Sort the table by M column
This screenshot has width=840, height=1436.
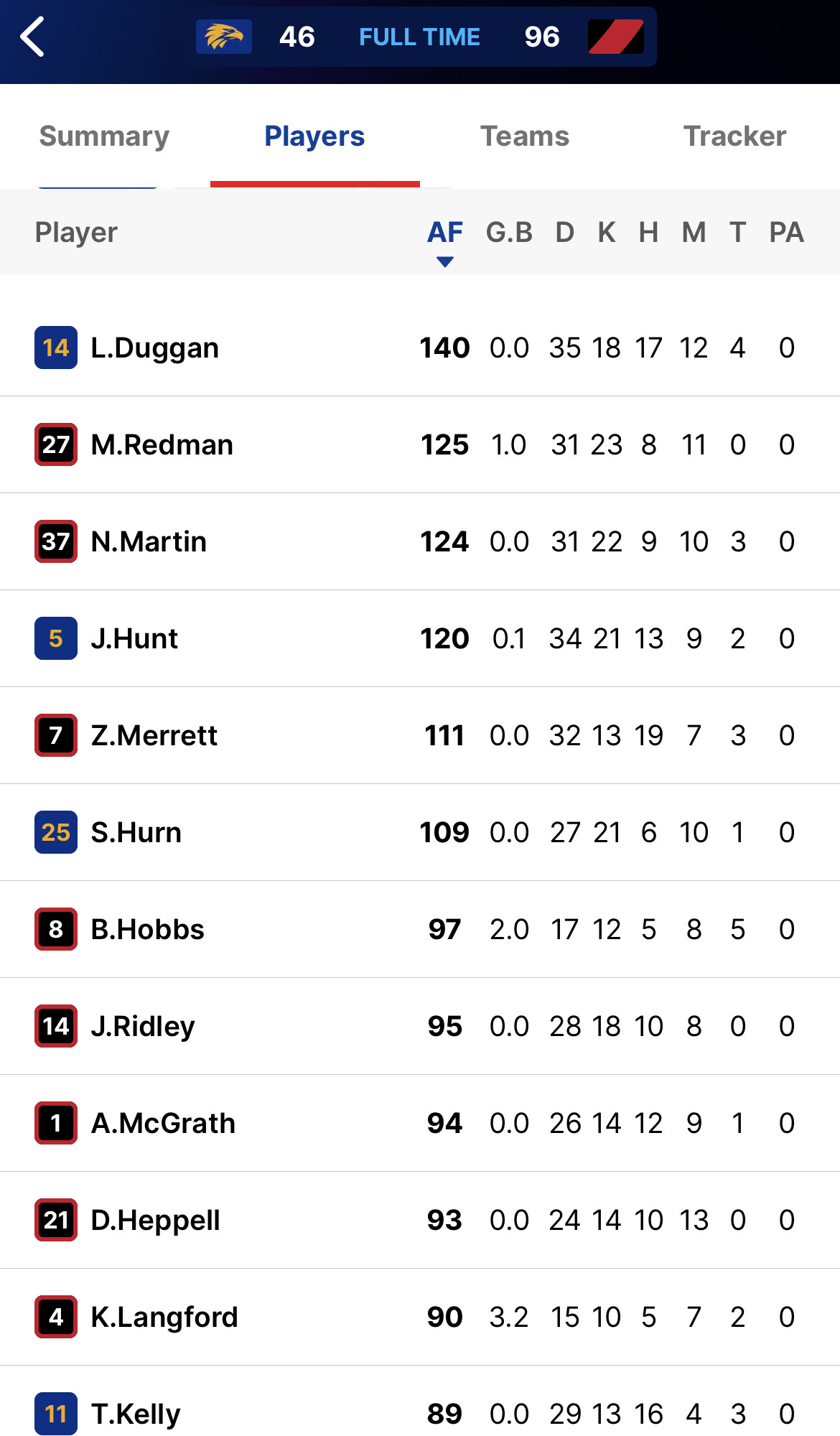694,233
